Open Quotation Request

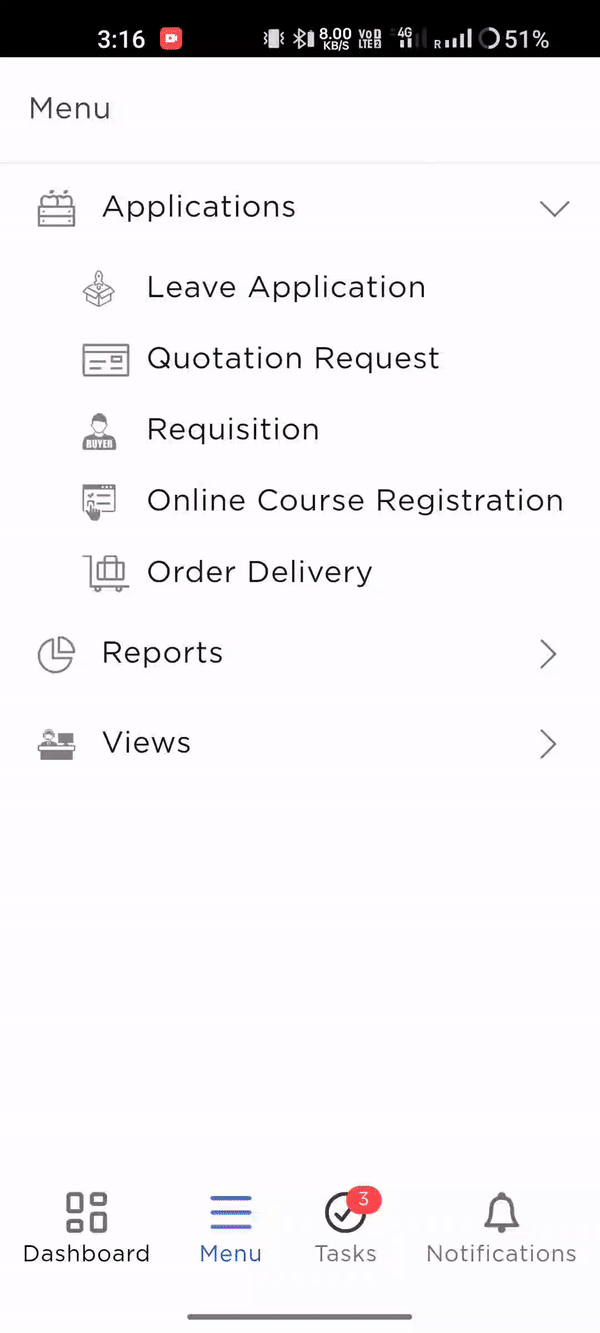click(x=293, y=359)
